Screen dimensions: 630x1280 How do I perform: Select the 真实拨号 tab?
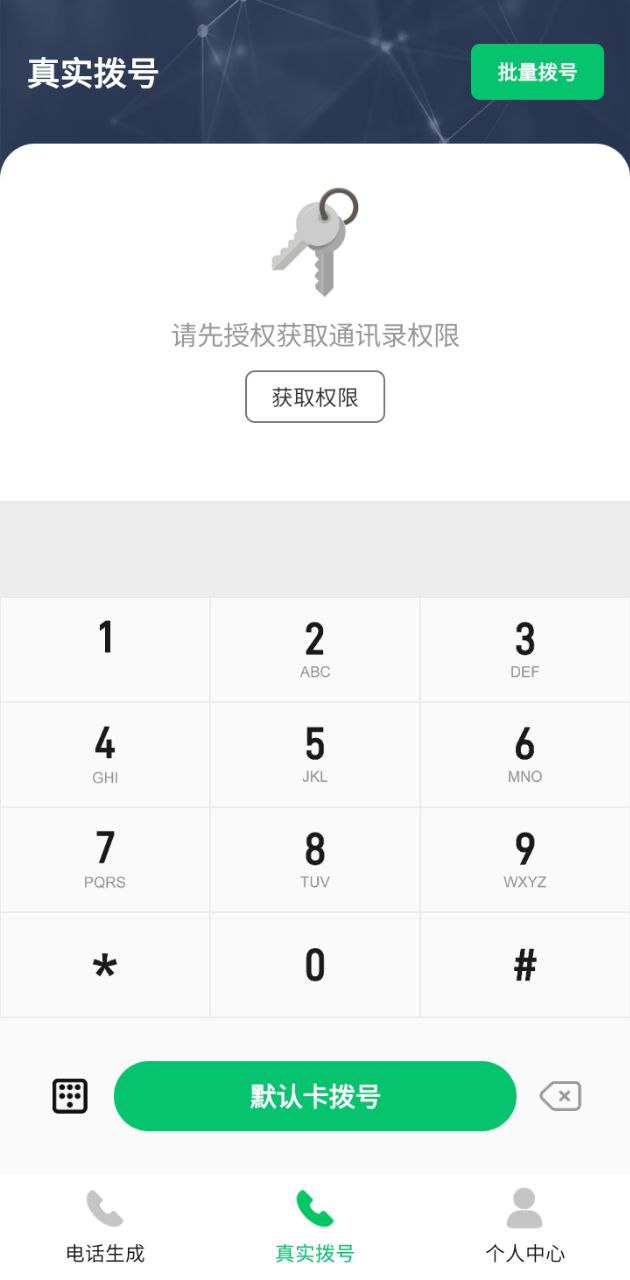[x=315, y=1226]
